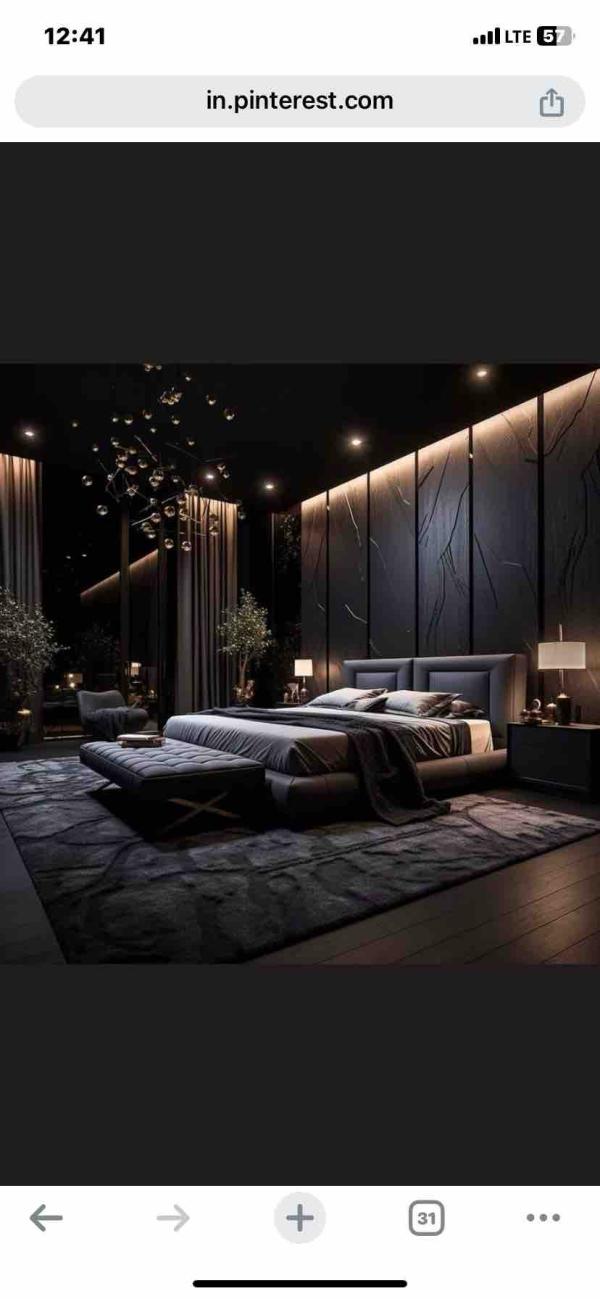Open a new browser tab
Screen dimensions: 600x1299
click(299, 1217)
